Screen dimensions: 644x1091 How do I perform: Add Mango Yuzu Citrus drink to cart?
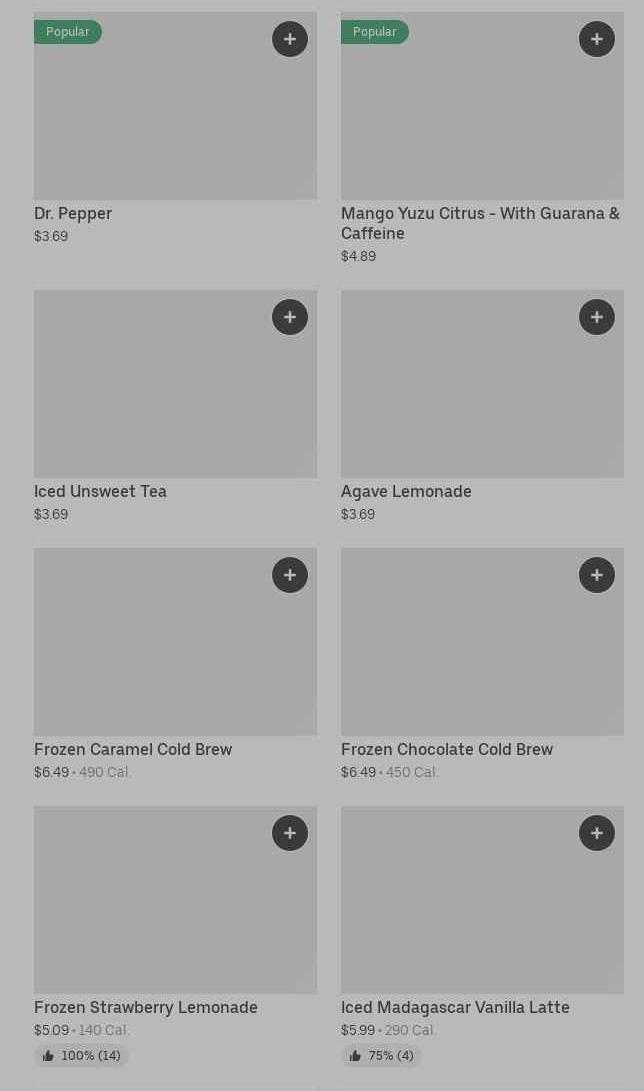coord(597,39)
